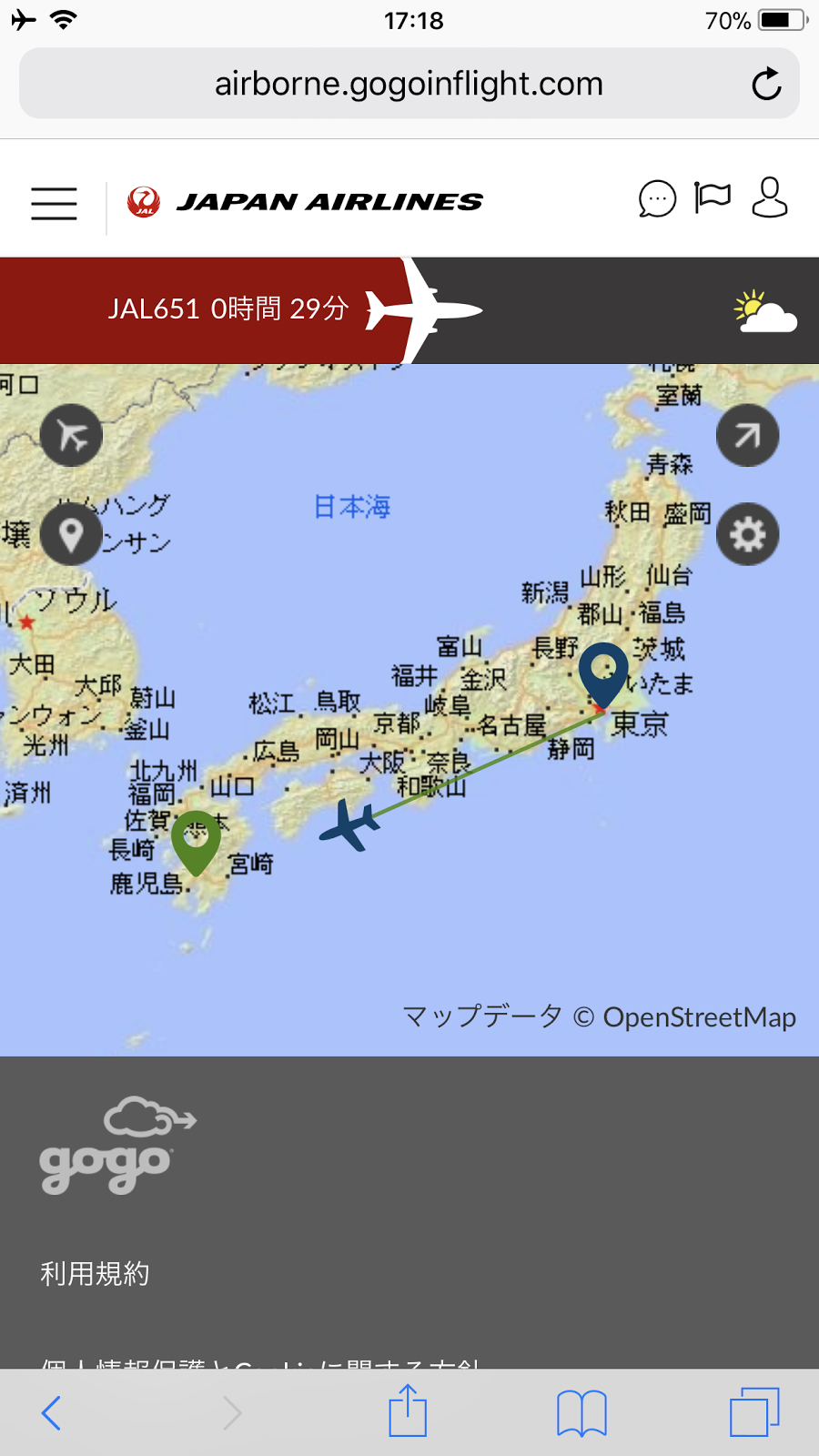
Task: Open the chat bubble icon
Action: (x=657, y=198)
